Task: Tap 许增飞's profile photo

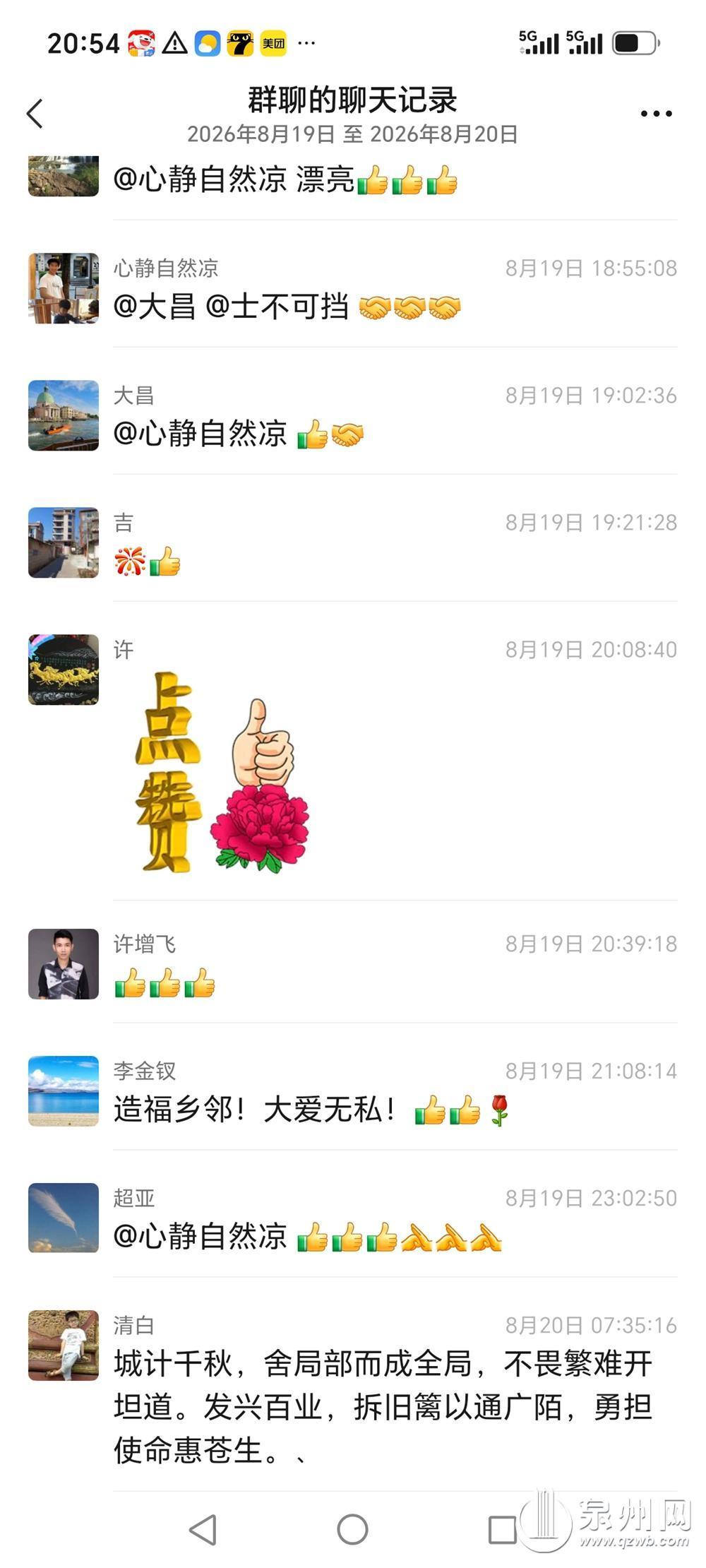Action: click(64, 964)
